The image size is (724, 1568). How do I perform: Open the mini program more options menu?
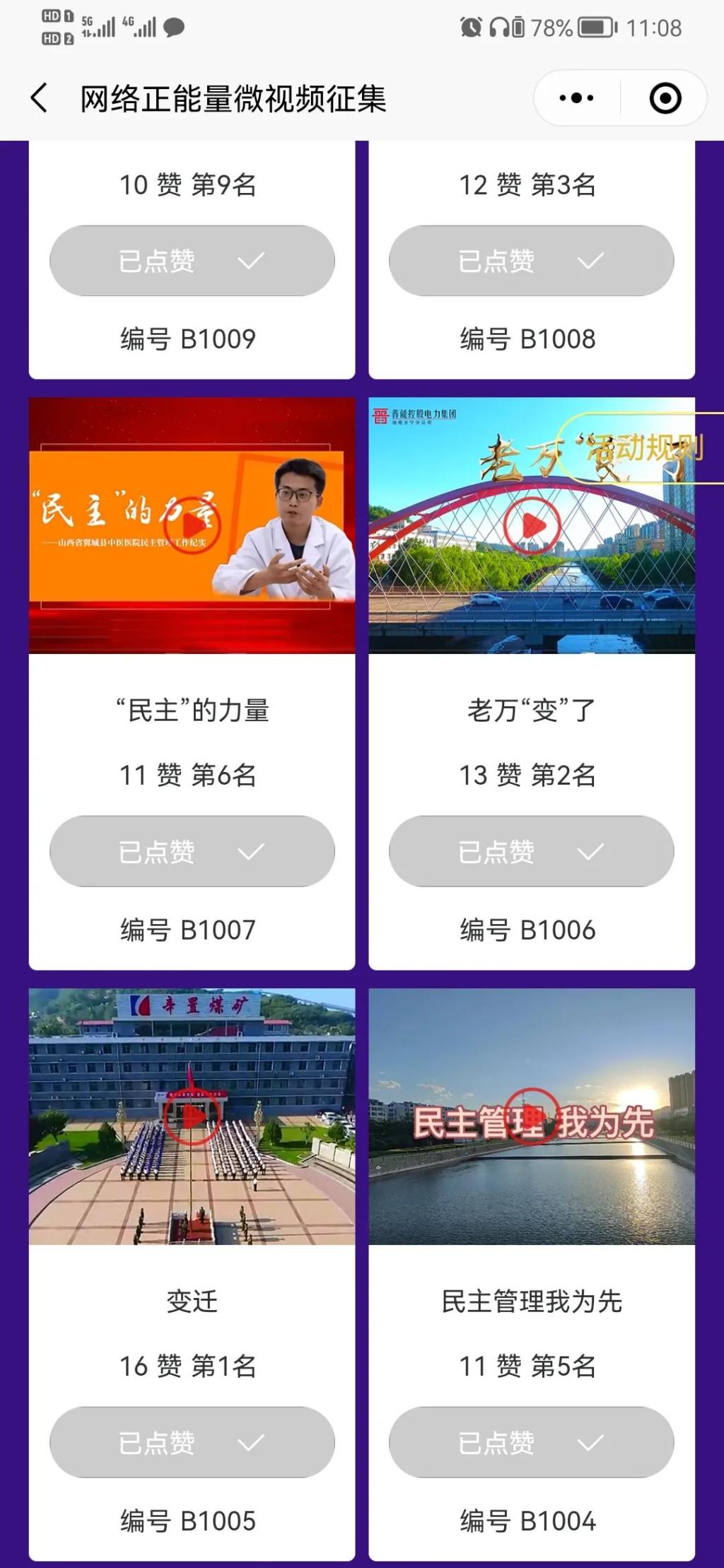pos(576,98)
